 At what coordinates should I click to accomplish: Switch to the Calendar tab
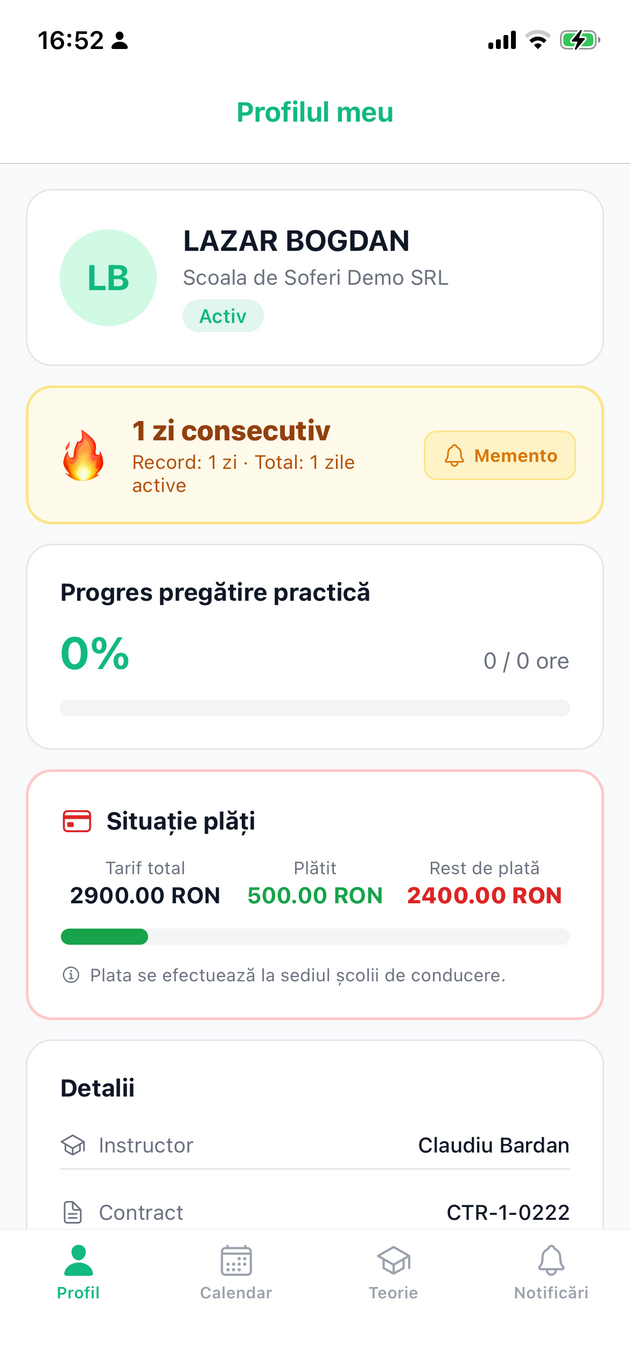click(236, 1272)
